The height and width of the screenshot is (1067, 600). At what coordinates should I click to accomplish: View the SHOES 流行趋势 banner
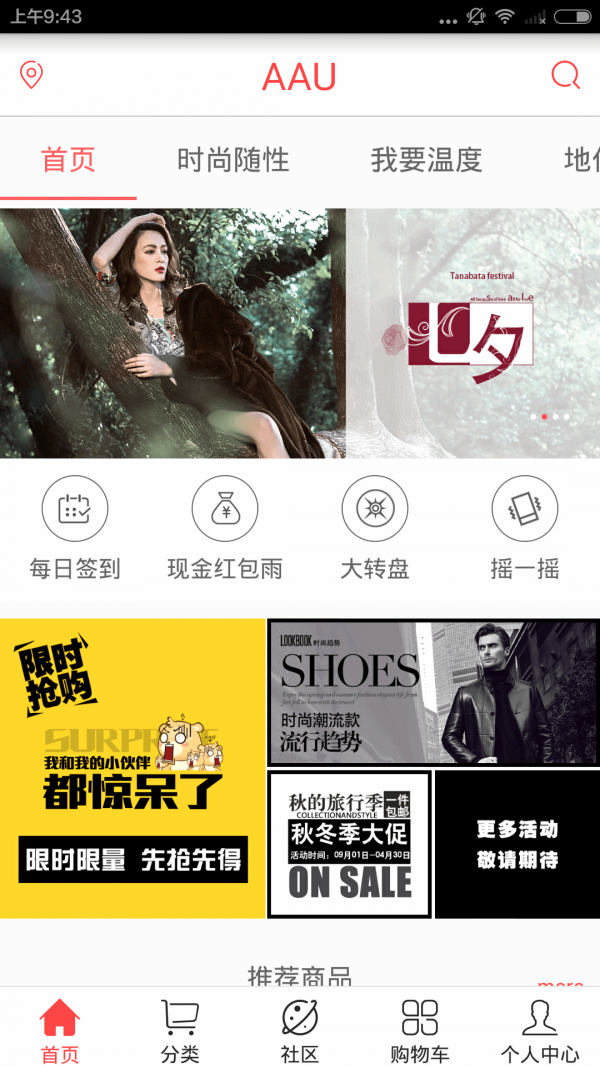tap(433, 692)
